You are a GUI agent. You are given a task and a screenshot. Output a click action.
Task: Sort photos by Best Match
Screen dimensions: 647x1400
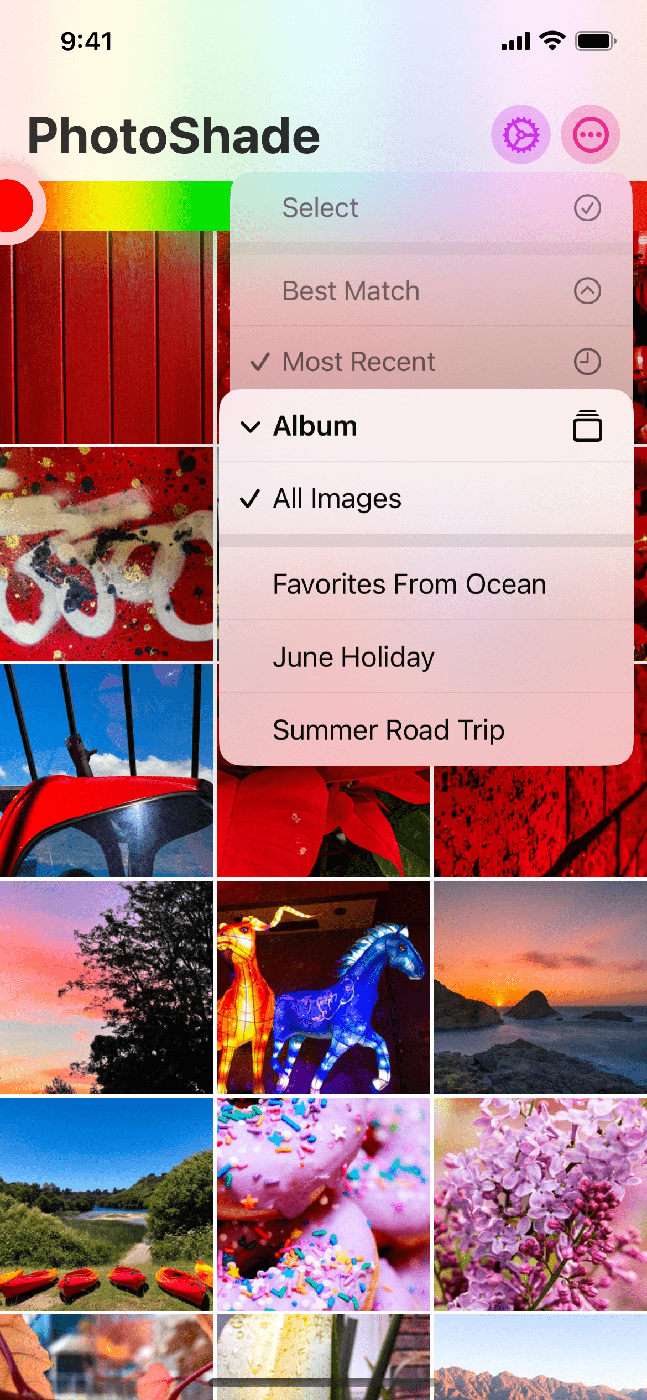pyautogui.click(x=430, y=291)
